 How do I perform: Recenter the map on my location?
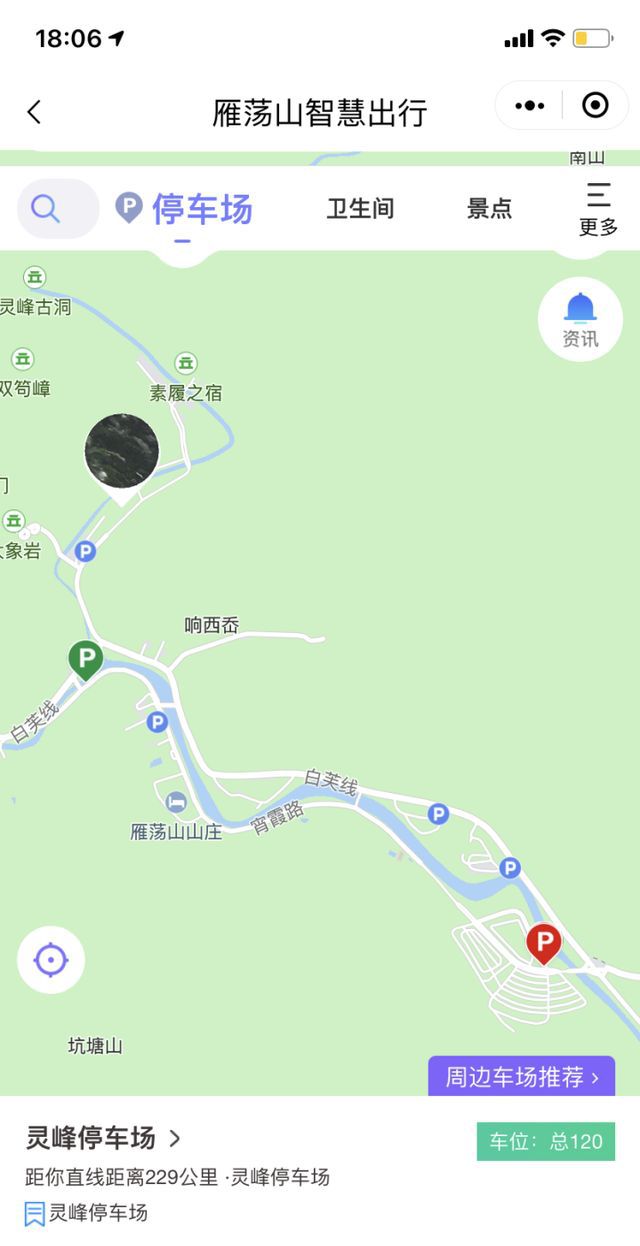pos(51,960)
